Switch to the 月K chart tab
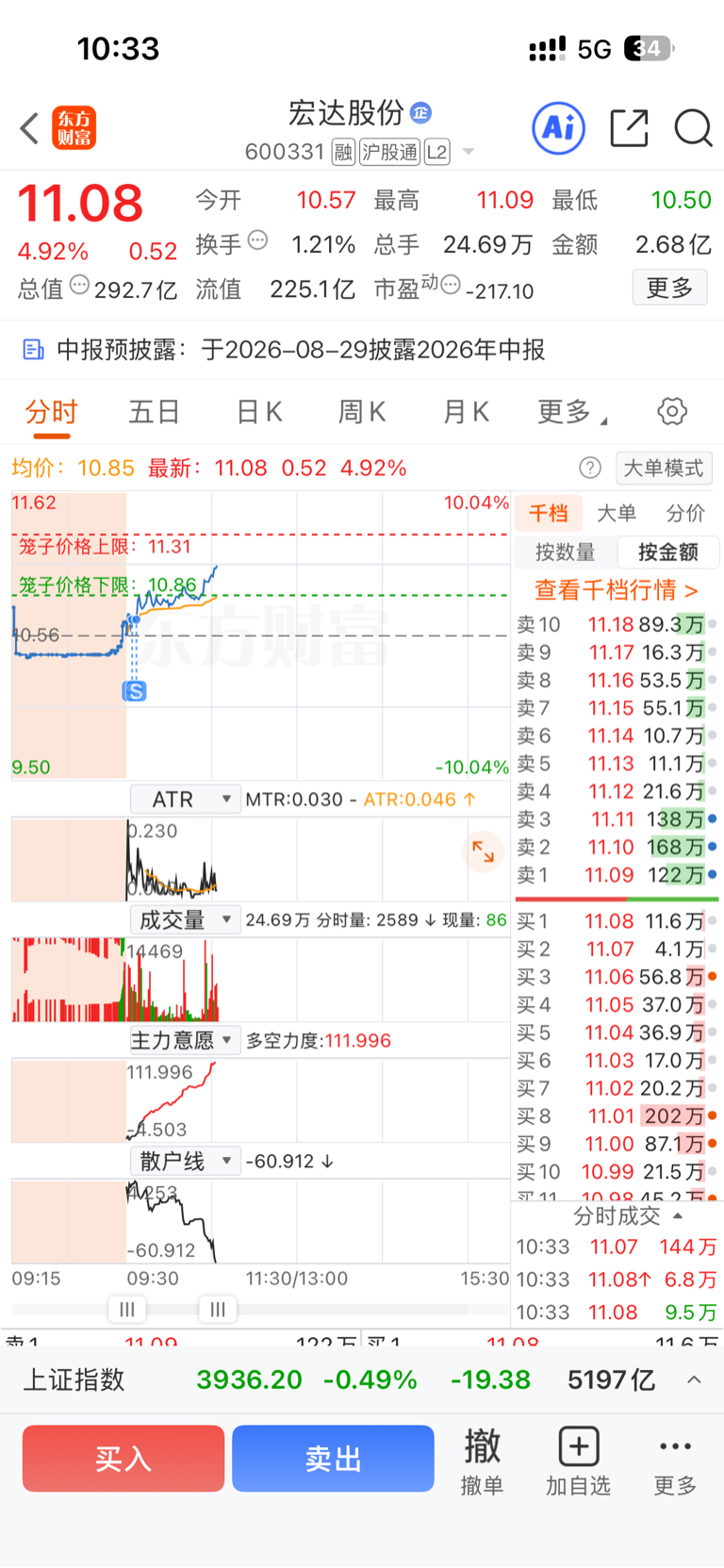This screenshot has height=1568, width=724. [x=466, y=412]
